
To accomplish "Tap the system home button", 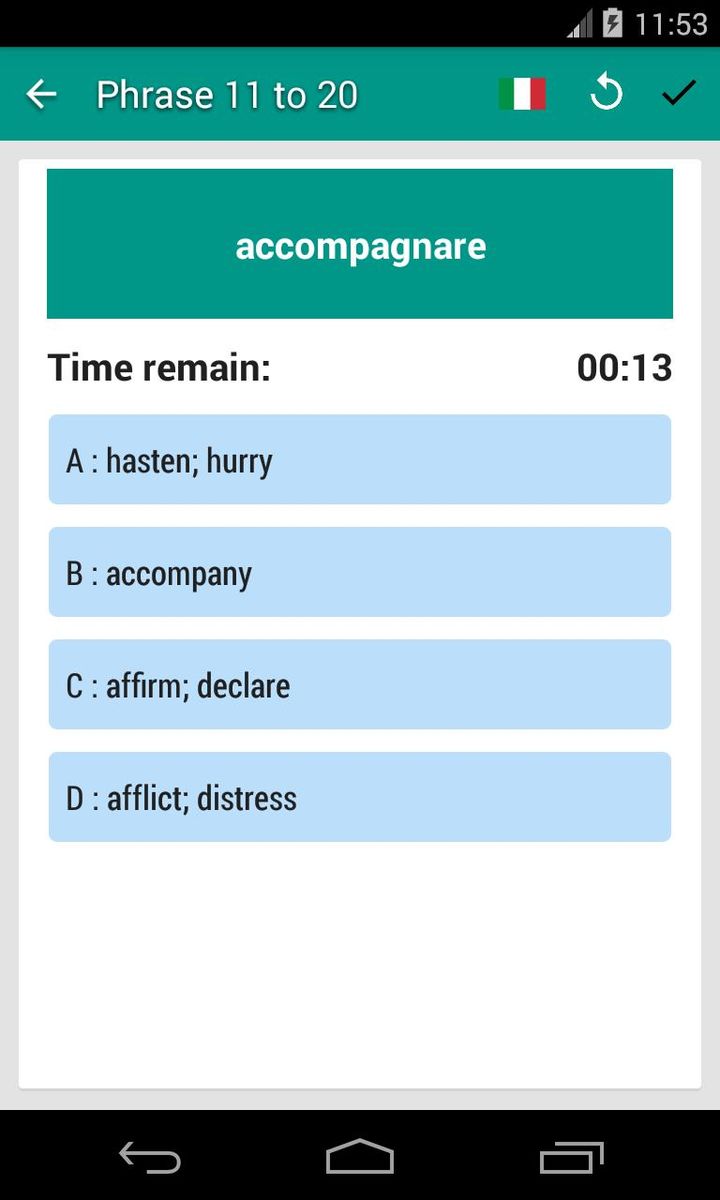I will click(360, 1157).
